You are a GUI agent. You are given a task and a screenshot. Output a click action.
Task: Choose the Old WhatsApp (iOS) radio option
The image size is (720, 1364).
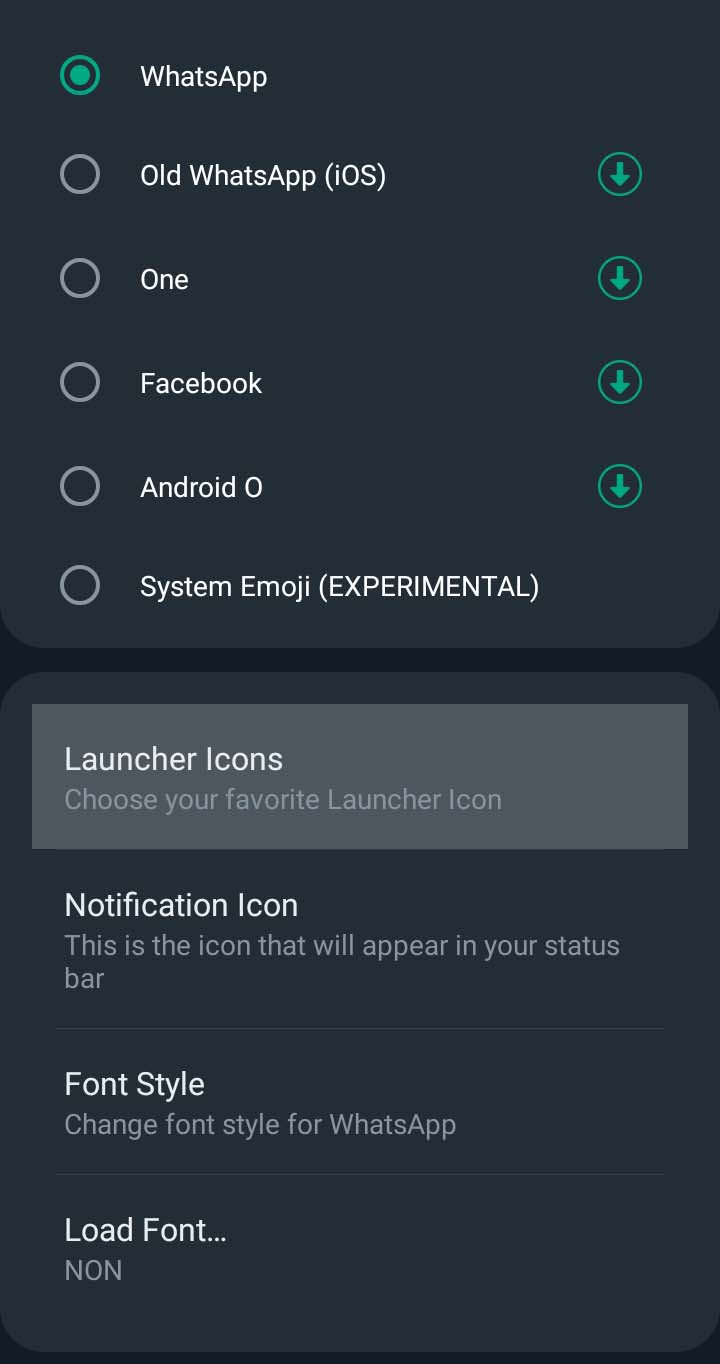(x=80, y=175)
